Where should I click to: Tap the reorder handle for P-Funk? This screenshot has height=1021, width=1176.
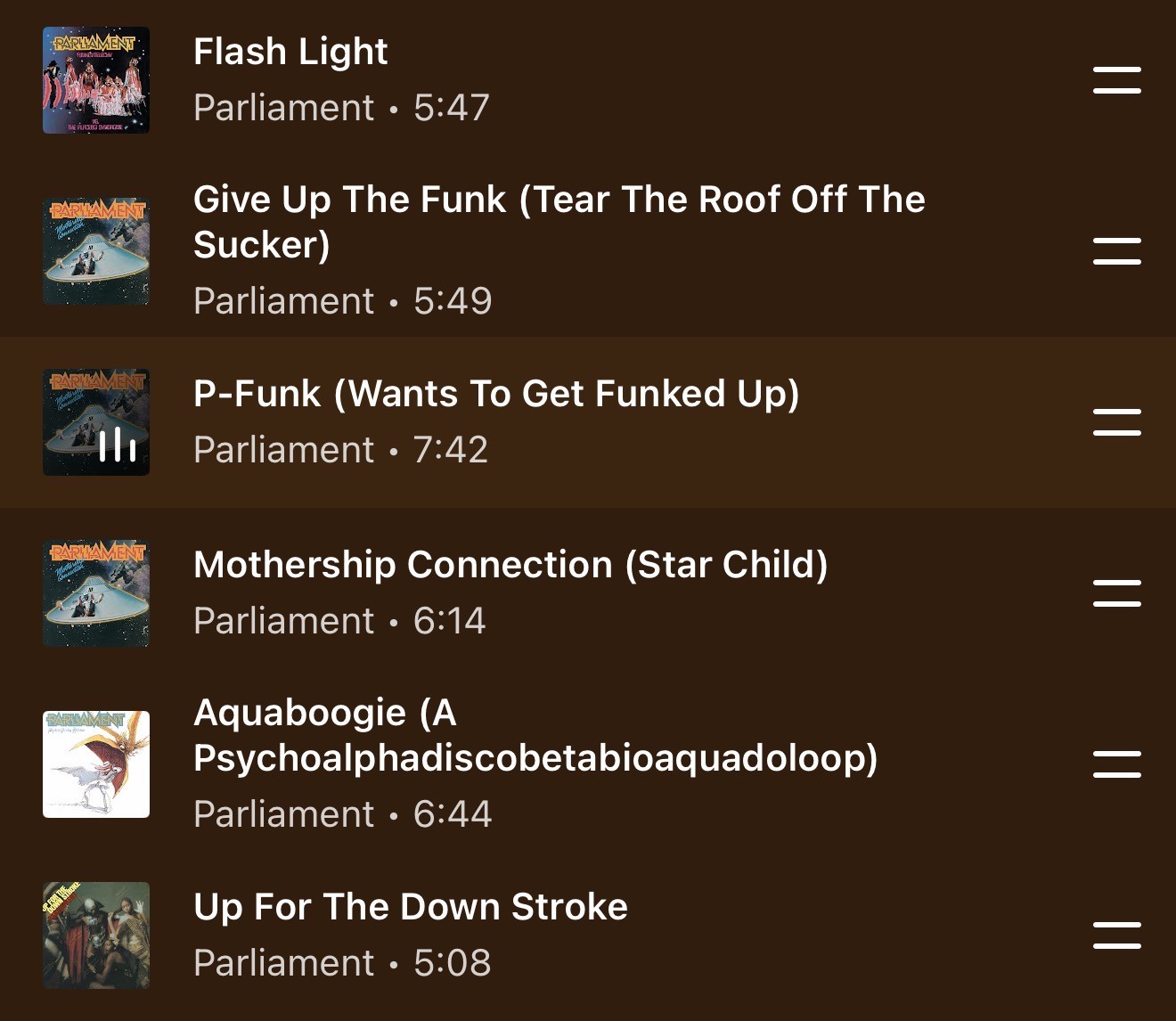[x=1116, y=422]
